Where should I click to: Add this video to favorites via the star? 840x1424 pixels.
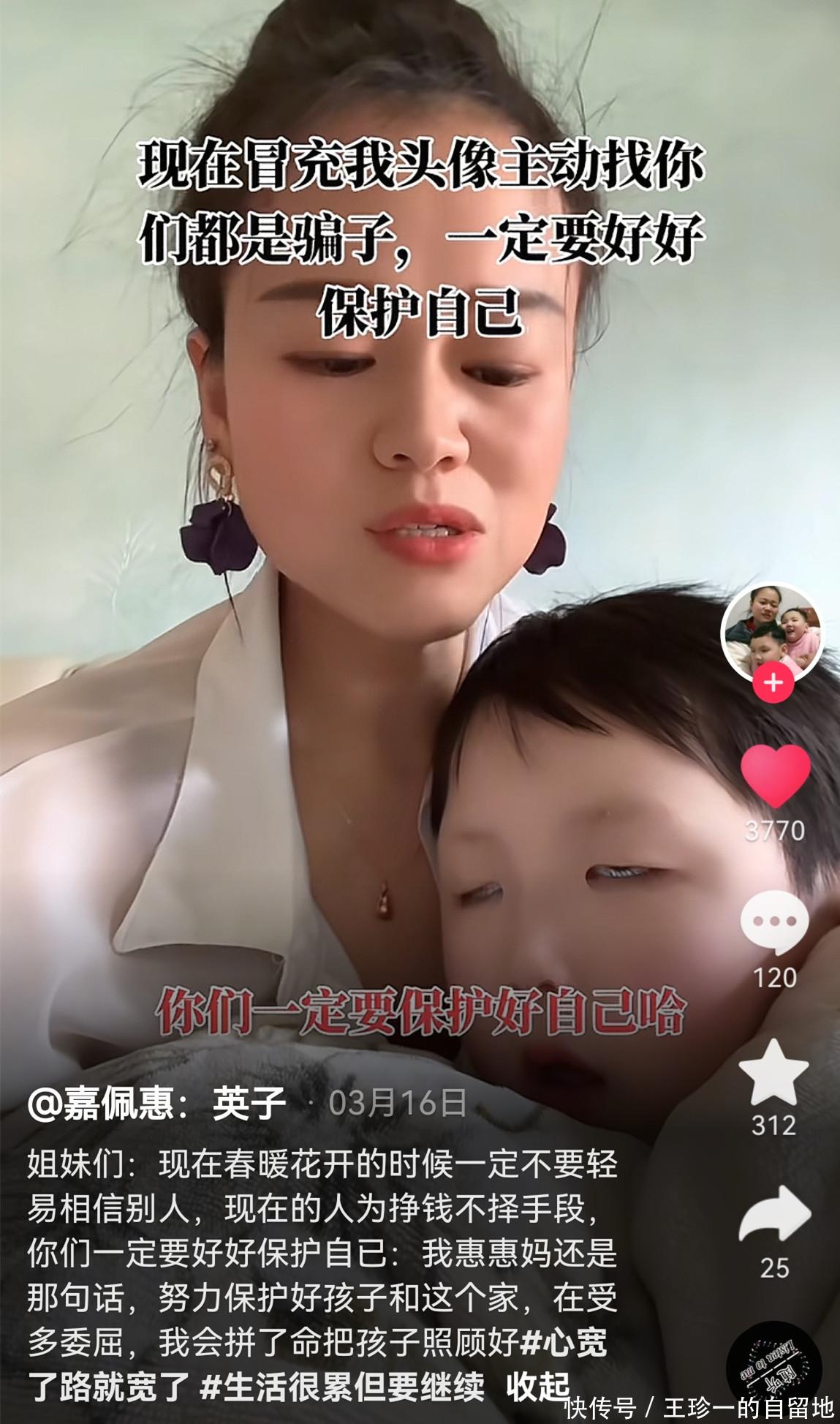[x=774, y=1073]
